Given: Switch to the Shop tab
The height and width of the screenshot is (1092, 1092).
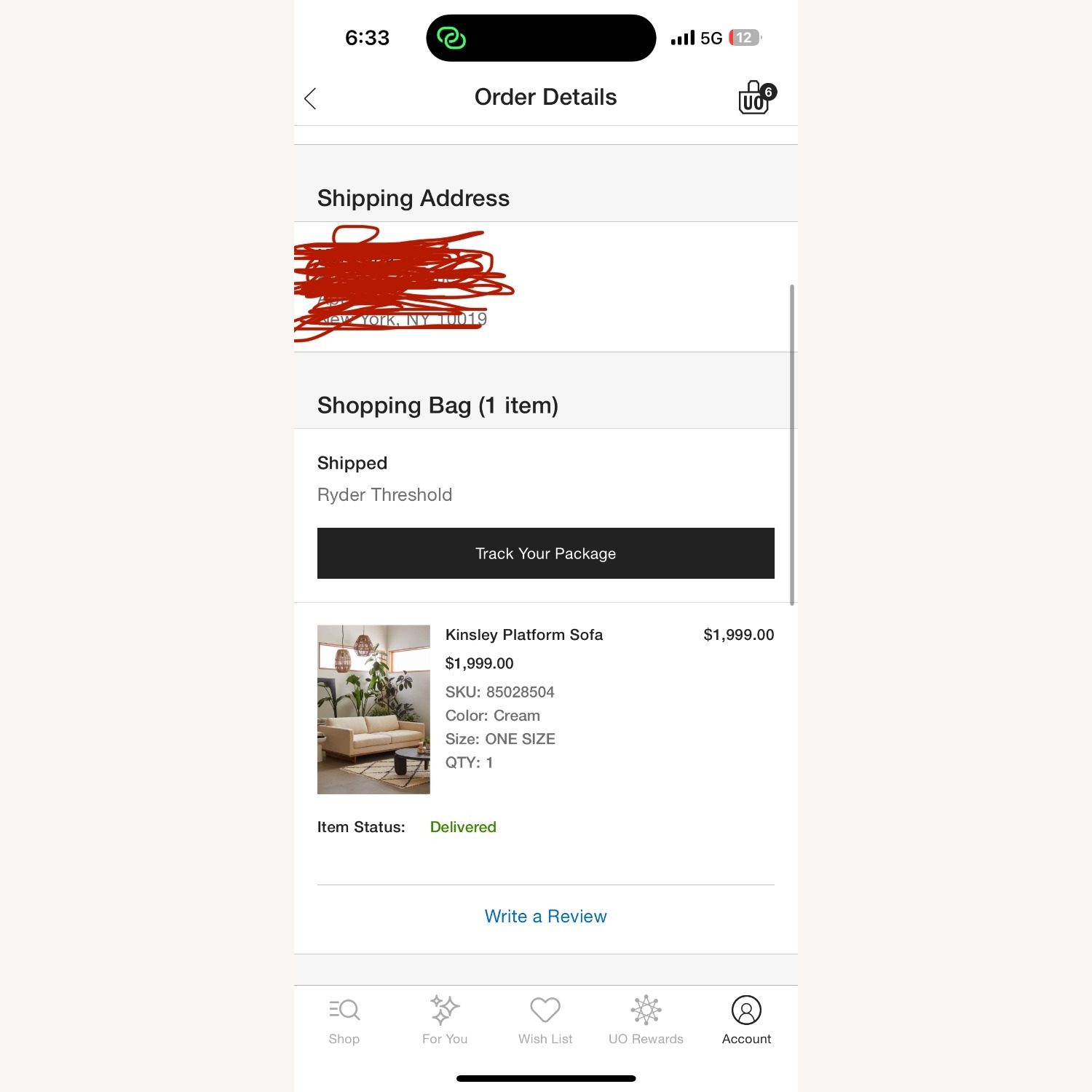Looking at the screenshot, I should click(x=344, y=1020).
